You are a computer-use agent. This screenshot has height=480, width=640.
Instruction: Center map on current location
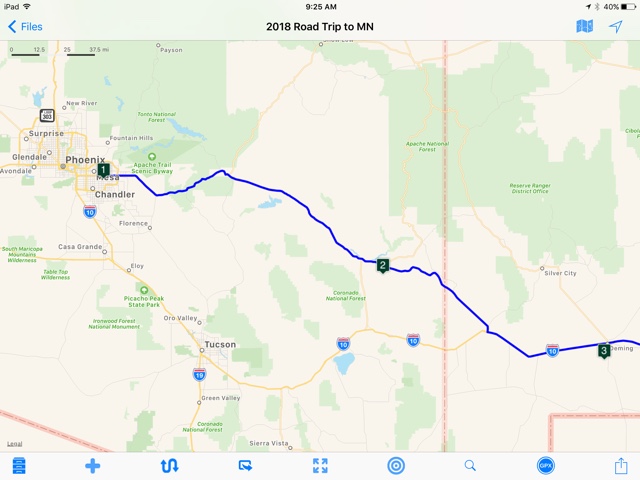616,26
